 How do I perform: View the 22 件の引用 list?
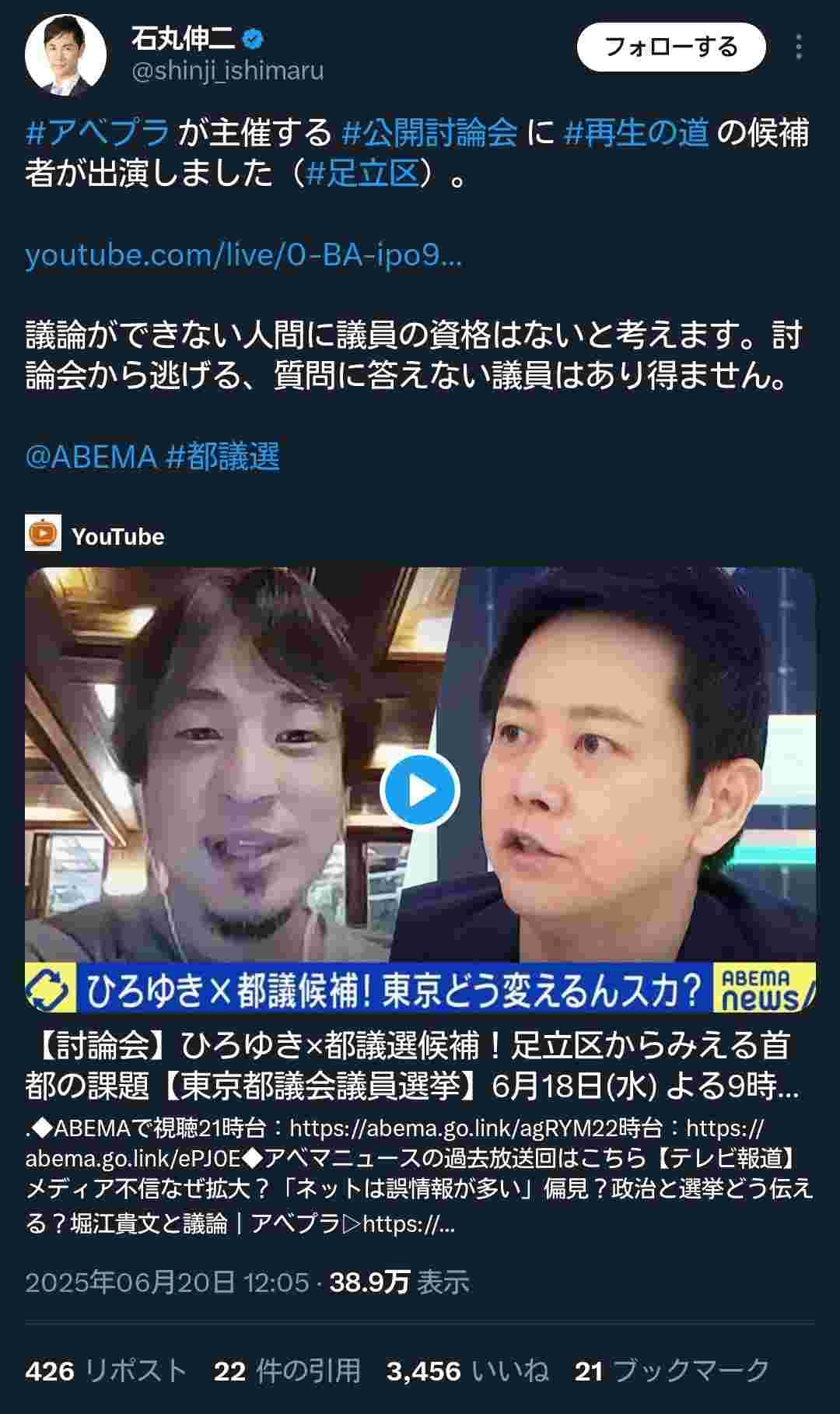(x=287, y=1370)
